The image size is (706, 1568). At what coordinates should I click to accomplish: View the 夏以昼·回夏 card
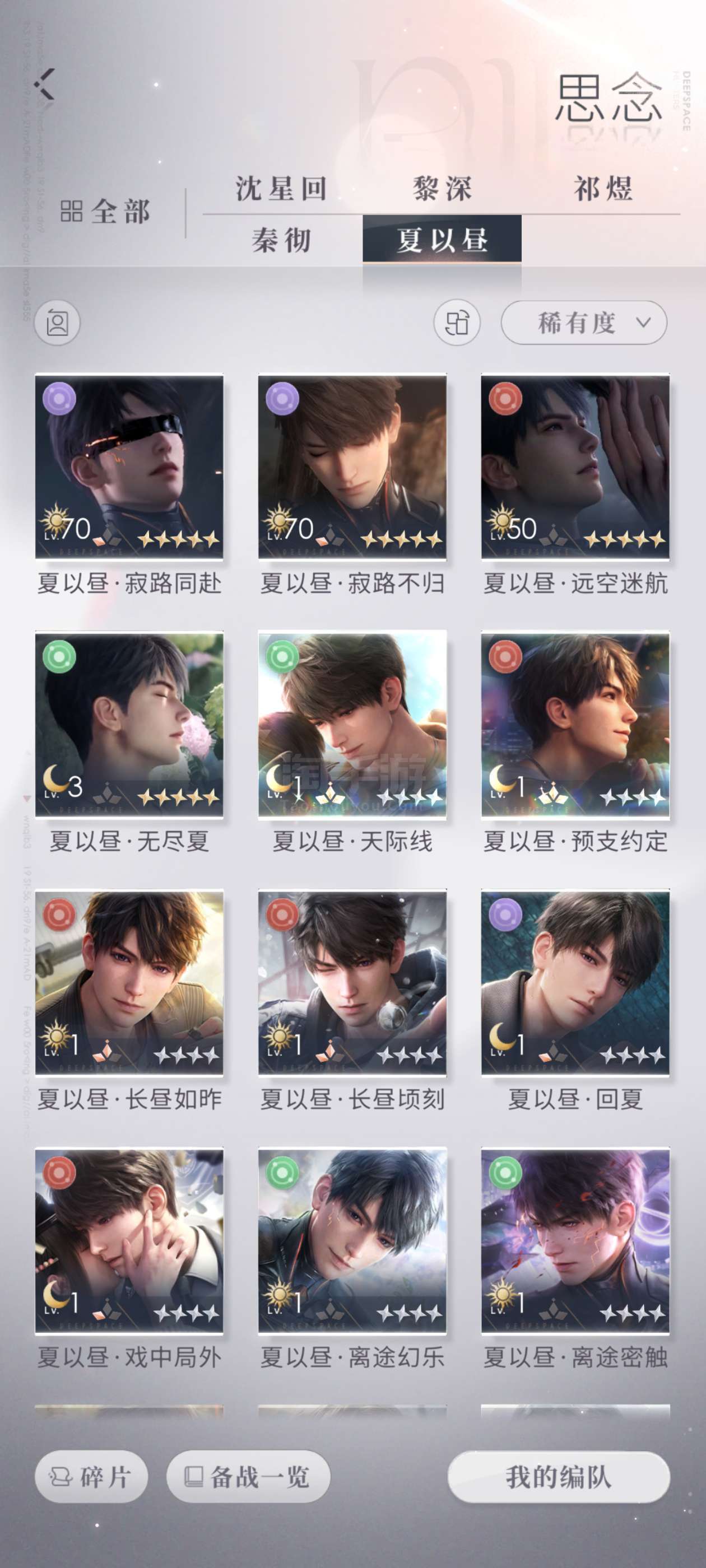tap(575, 982)
